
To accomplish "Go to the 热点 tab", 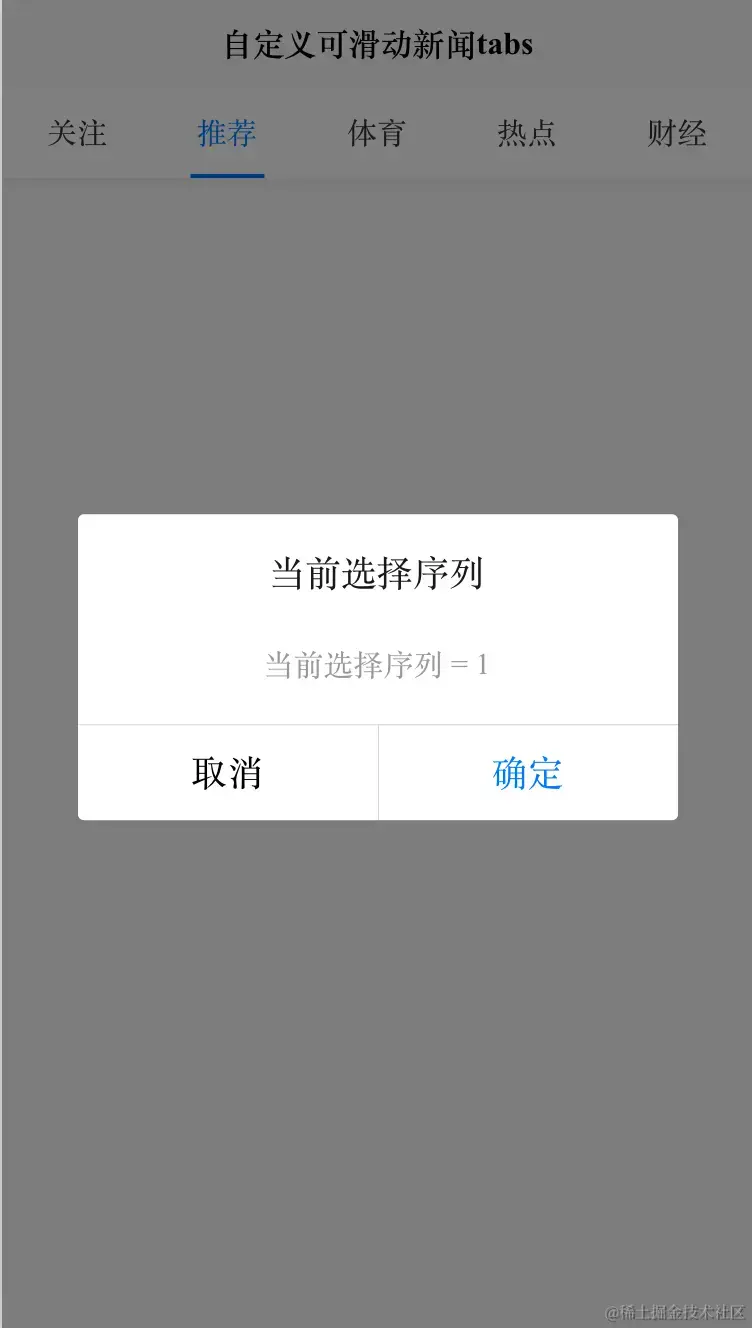I will point(527,133).
